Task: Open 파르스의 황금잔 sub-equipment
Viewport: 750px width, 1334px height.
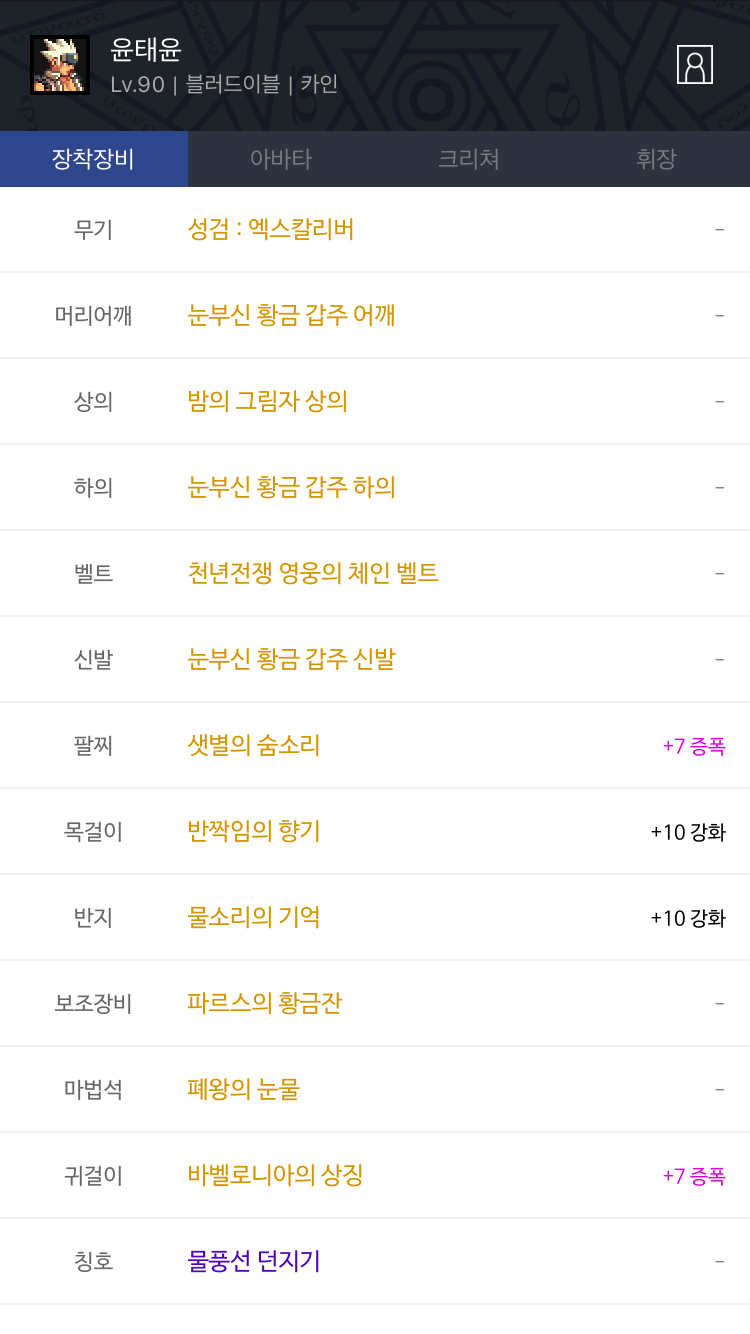Action: (265, 1004)
